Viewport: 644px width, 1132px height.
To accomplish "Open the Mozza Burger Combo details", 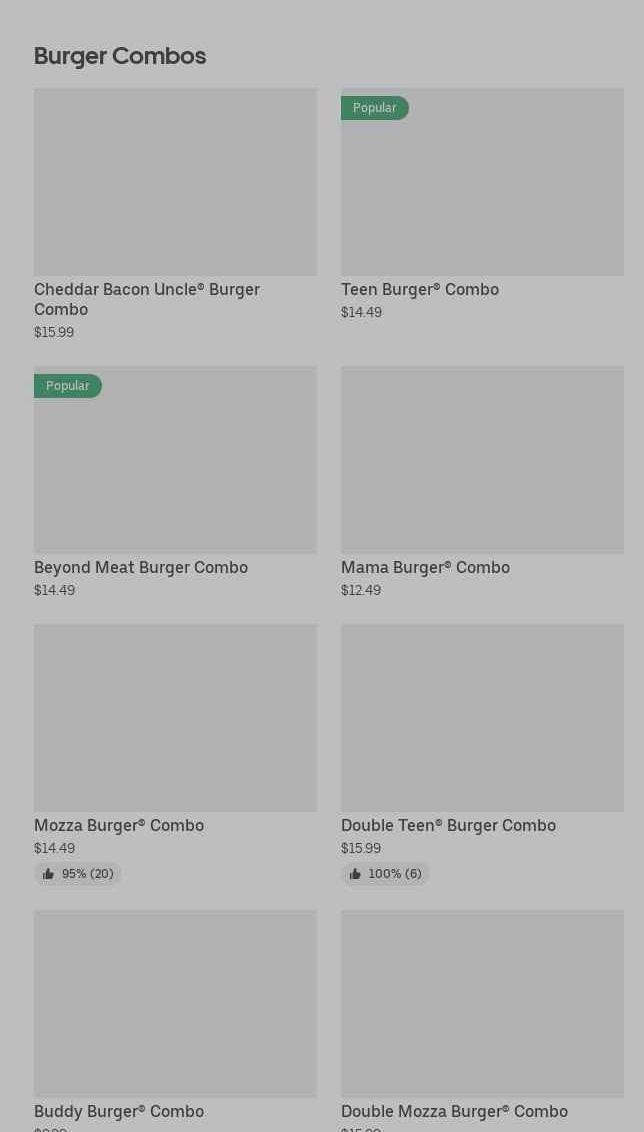I will [175, 718].
